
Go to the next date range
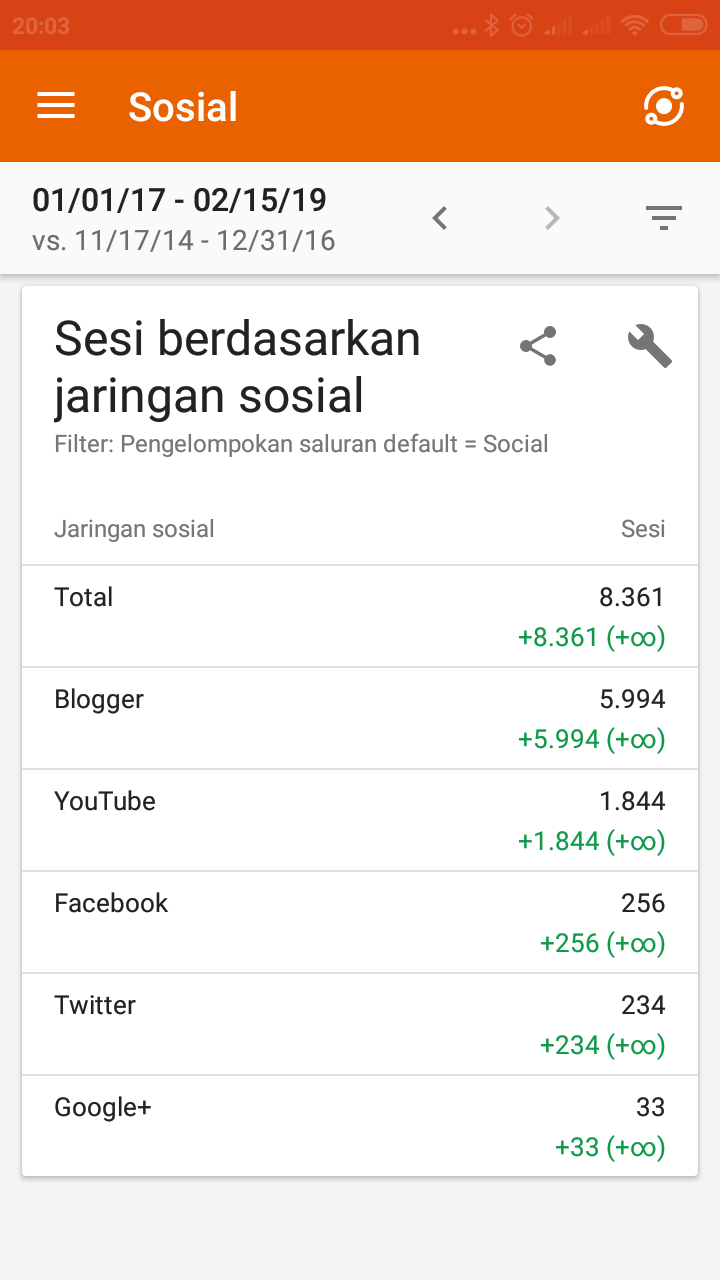pyautogui.click(x=552, y=217)
